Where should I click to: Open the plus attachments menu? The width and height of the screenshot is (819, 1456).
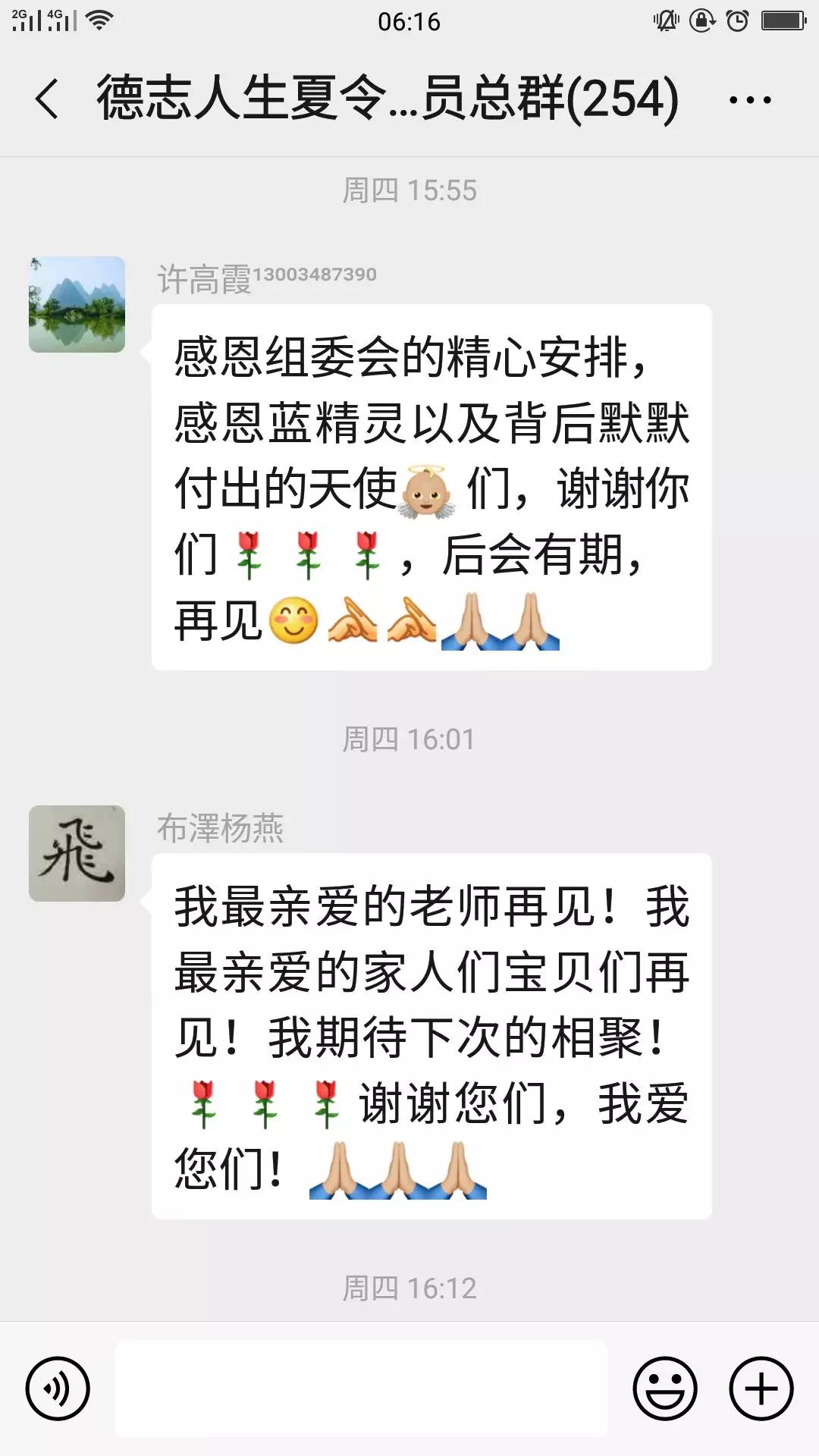pos(761,1389)
